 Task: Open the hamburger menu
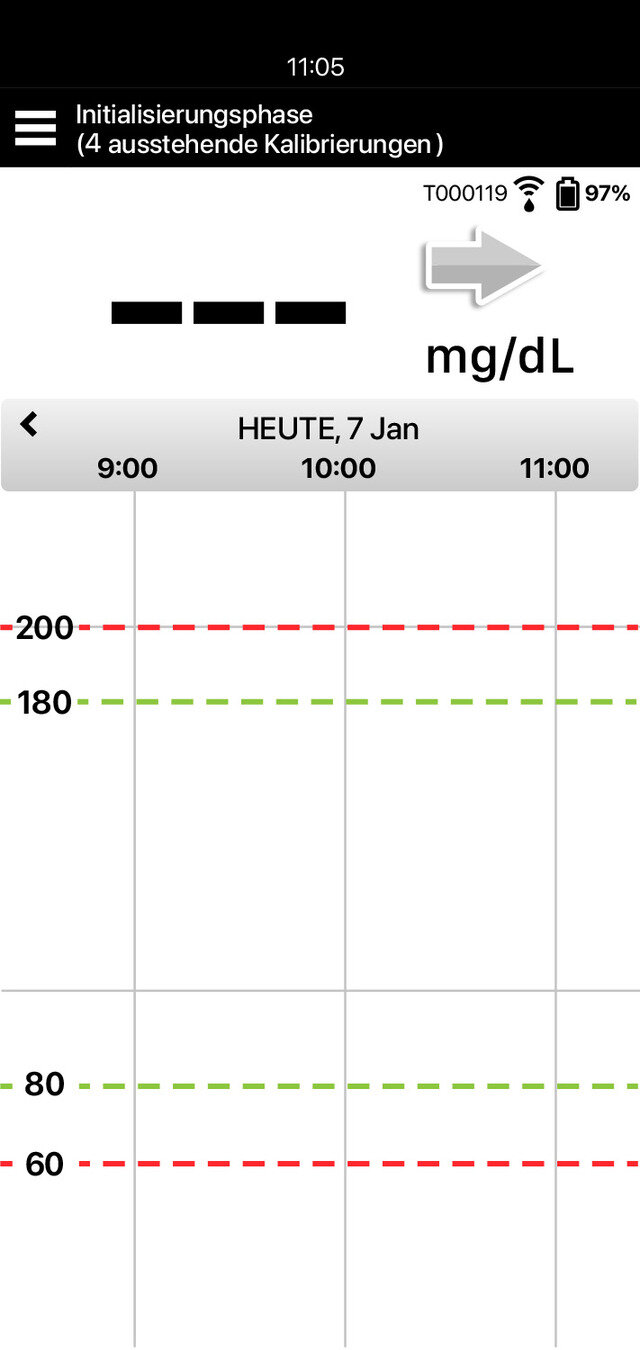[35, 129]
